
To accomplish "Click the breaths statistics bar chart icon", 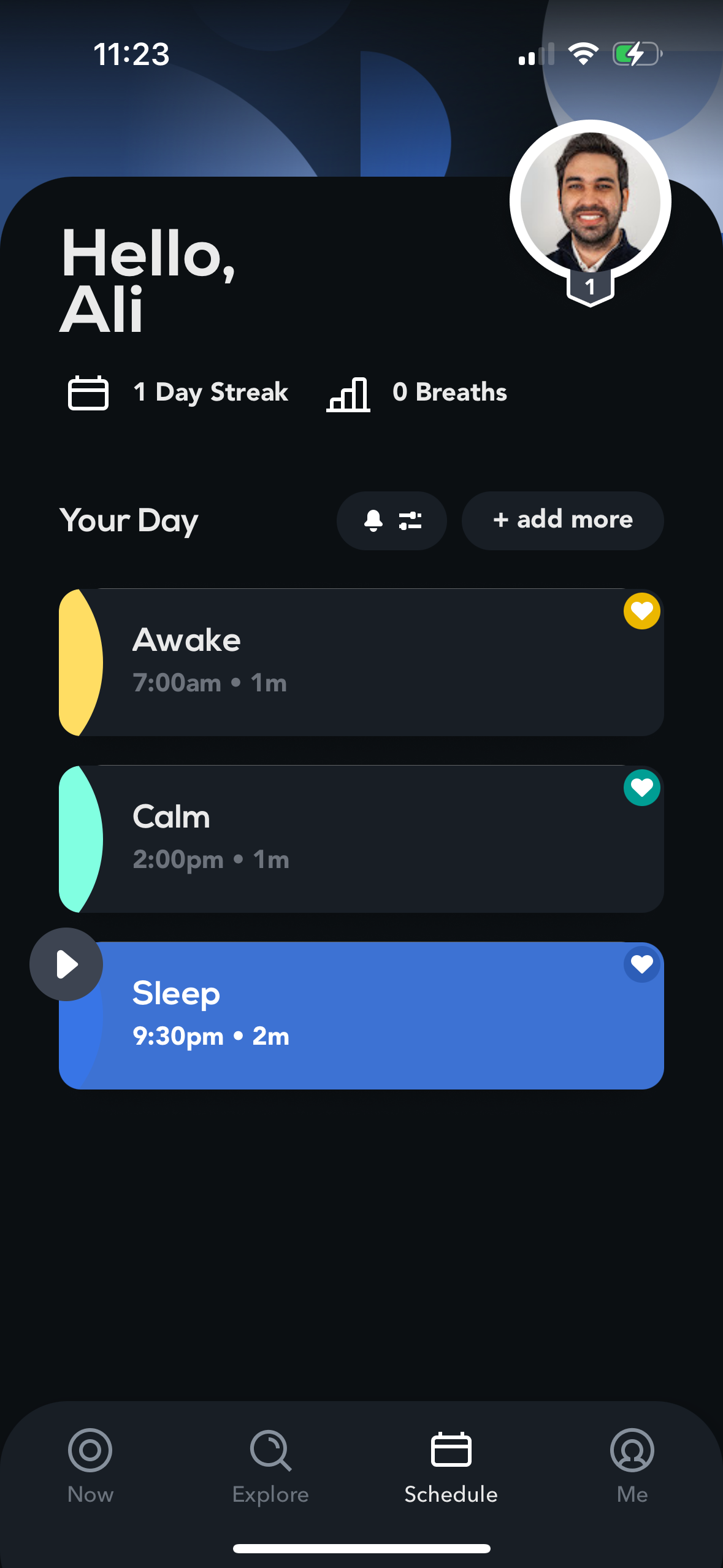I will (348, 393).
